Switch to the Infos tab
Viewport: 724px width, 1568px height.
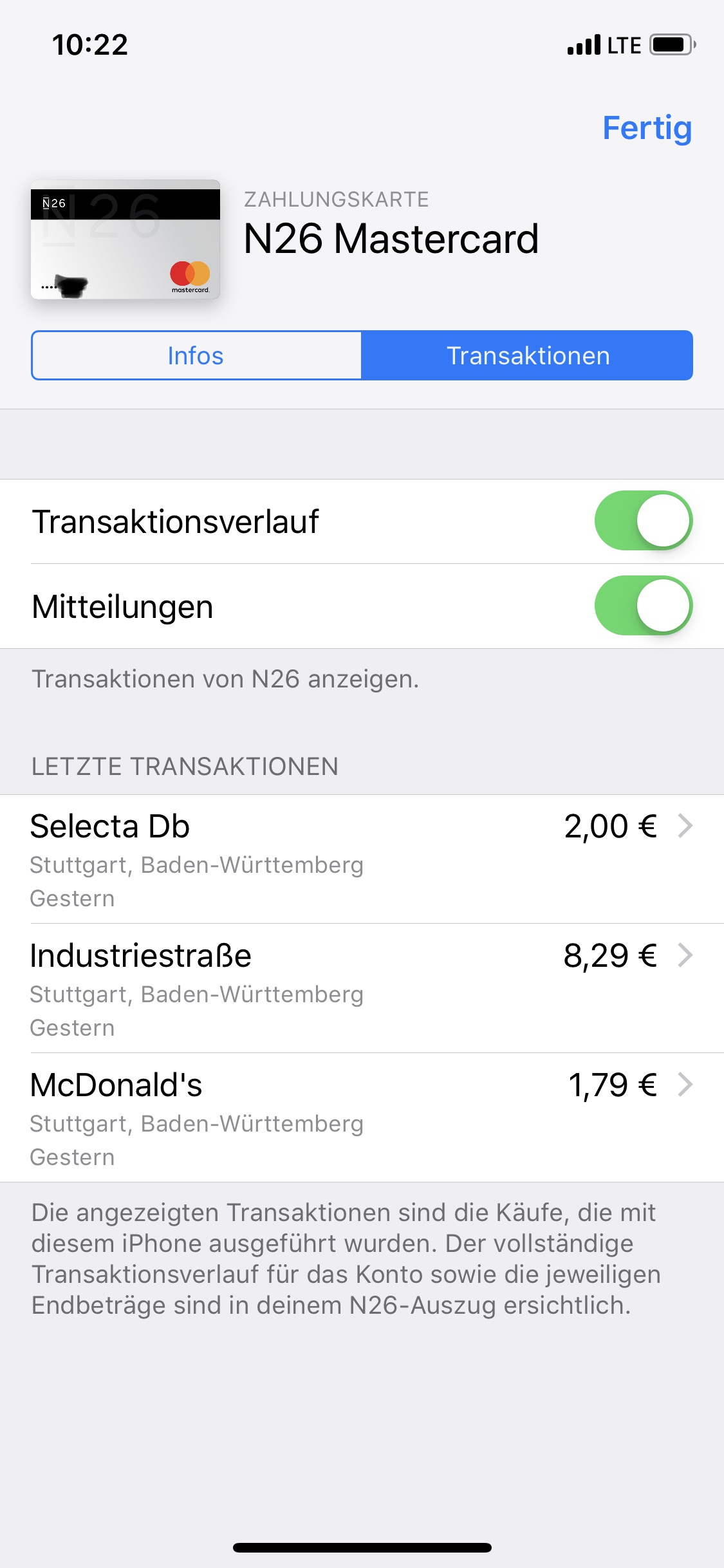tap(196, 355)
